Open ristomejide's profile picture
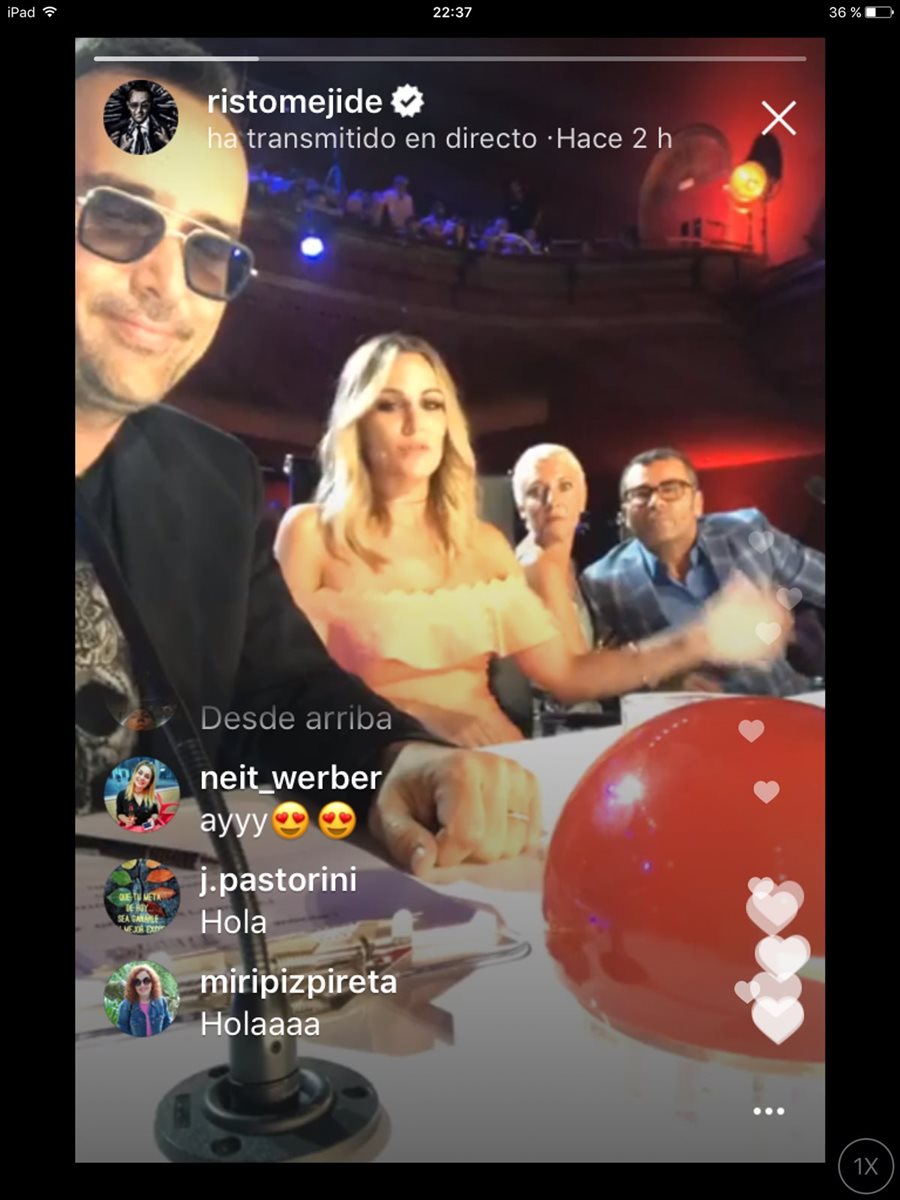The image size is (900, 1200). (141, 117)
